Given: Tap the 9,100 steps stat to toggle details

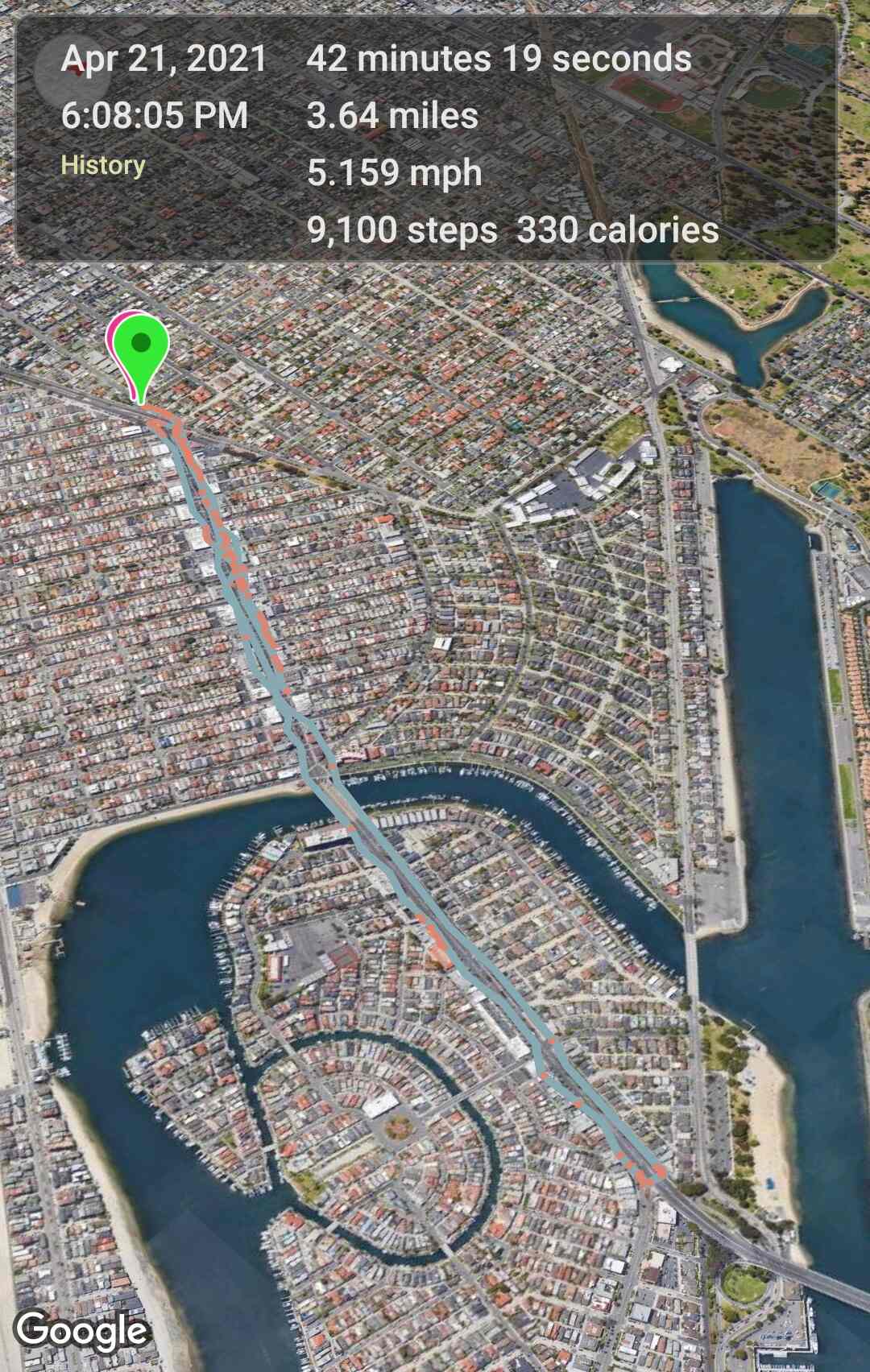Looking at the screenshot, I should point(401,230).
